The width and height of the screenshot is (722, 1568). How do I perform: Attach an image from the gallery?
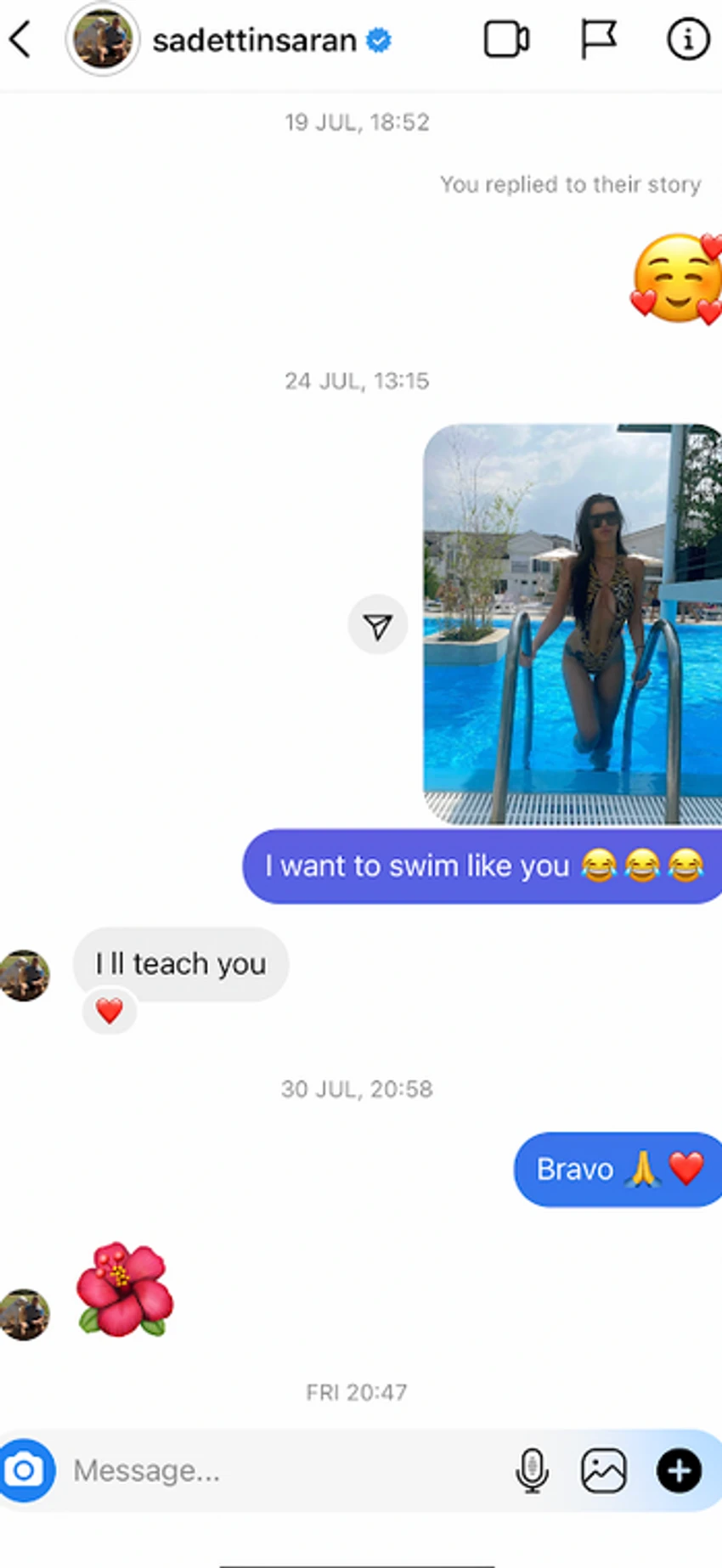coord(604,1470)
